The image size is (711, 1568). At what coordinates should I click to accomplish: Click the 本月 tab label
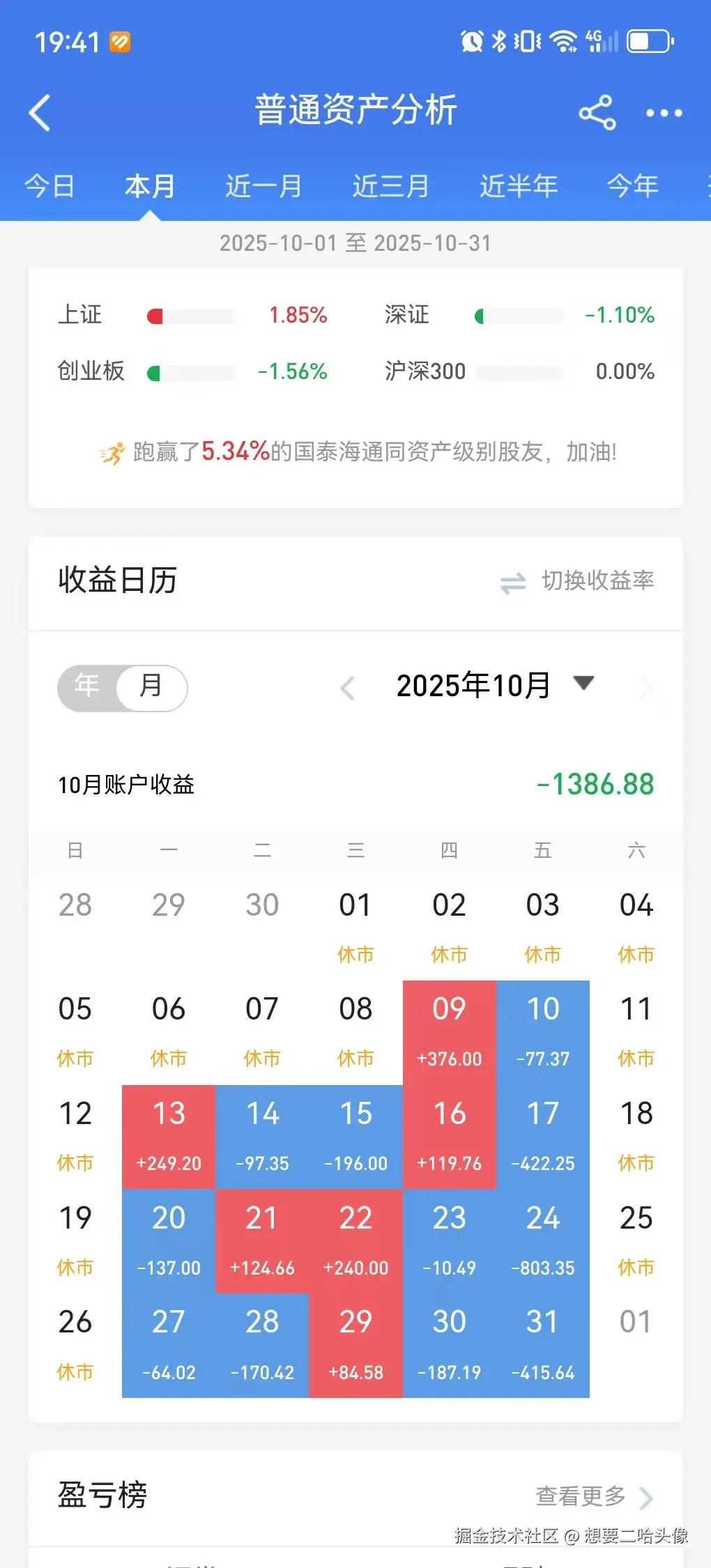[x=149, y=185]
